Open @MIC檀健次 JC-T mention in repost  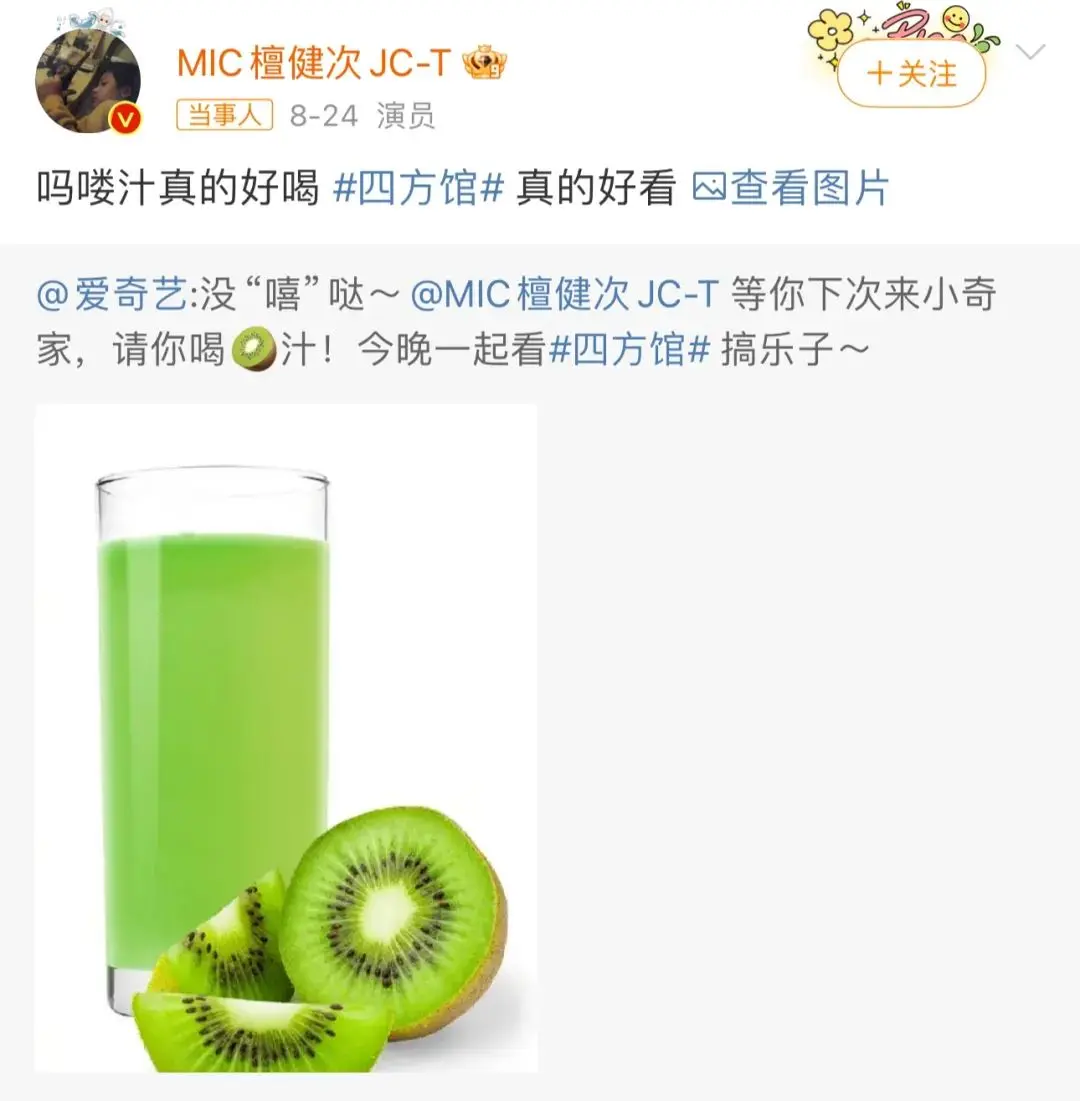click(x=565, y=296)
